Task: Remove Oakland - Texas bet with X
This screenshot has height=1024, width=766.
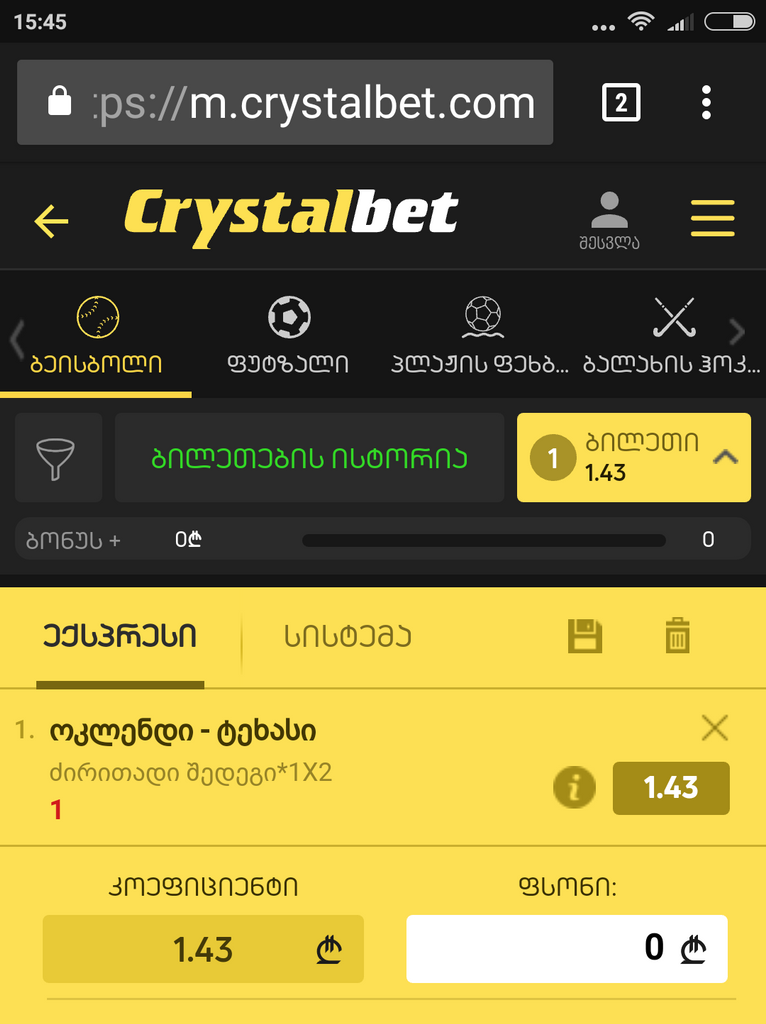Action: [x=715, y=728]
